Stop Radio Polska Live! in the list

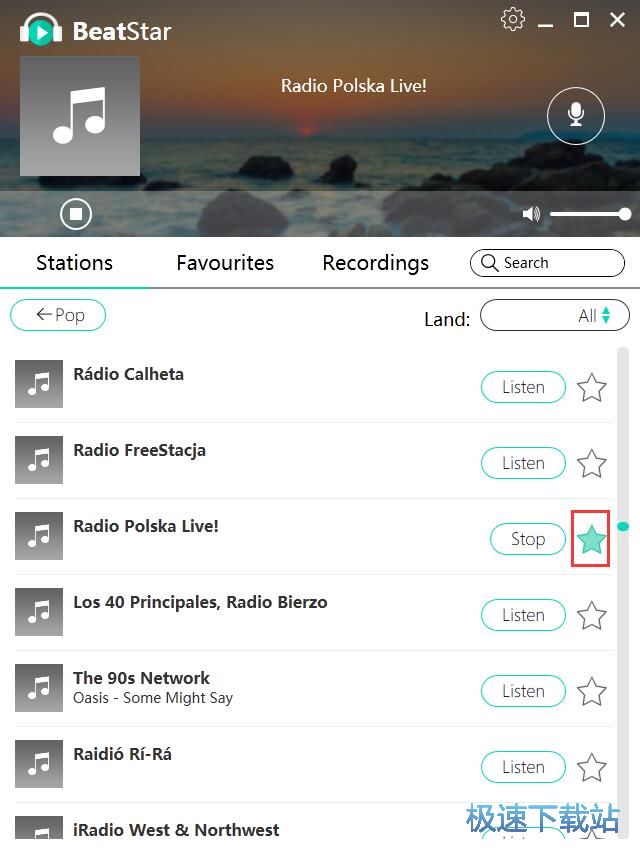click(527, 539)
